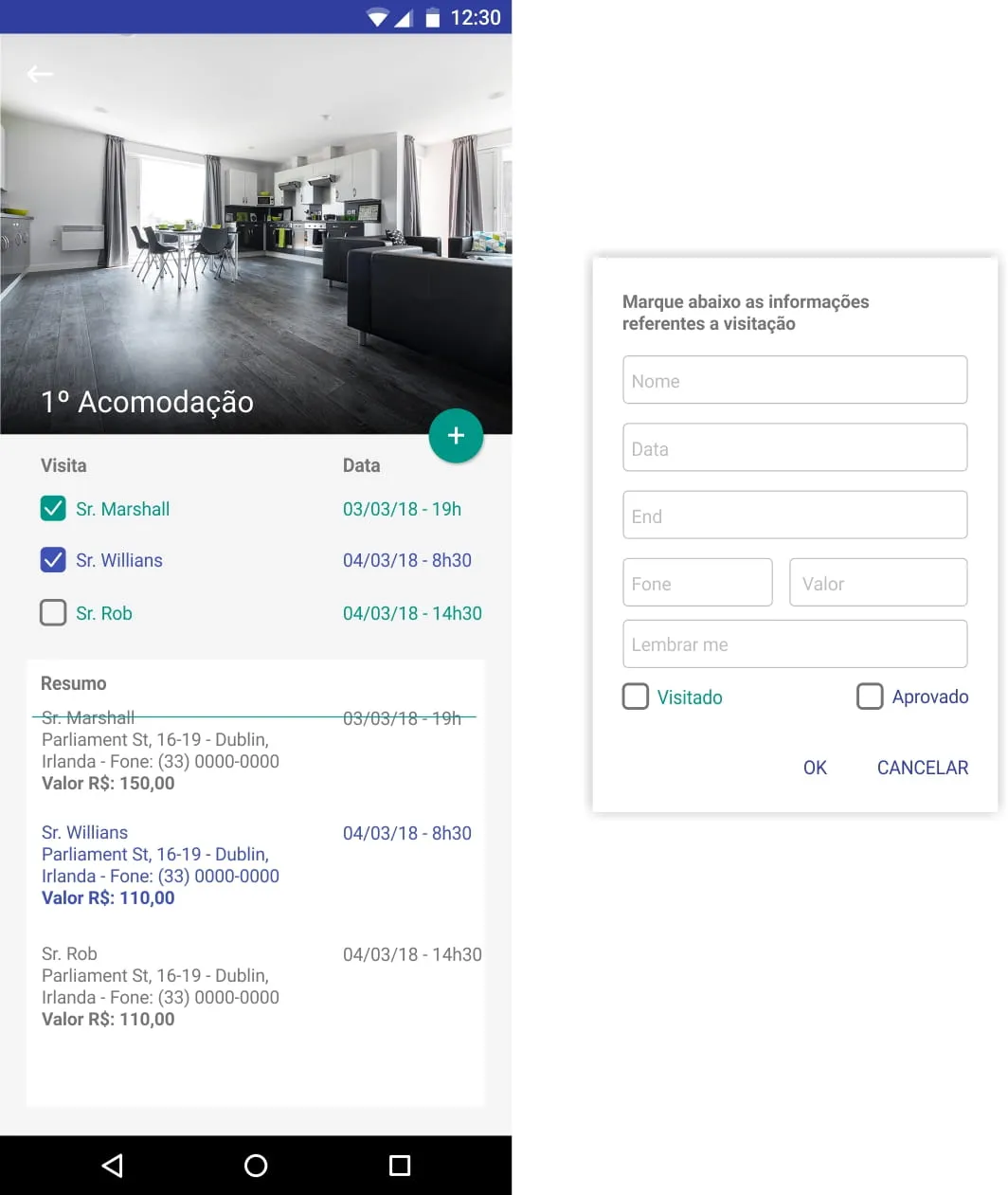Confirm the dialog with OK

(815, 768)
